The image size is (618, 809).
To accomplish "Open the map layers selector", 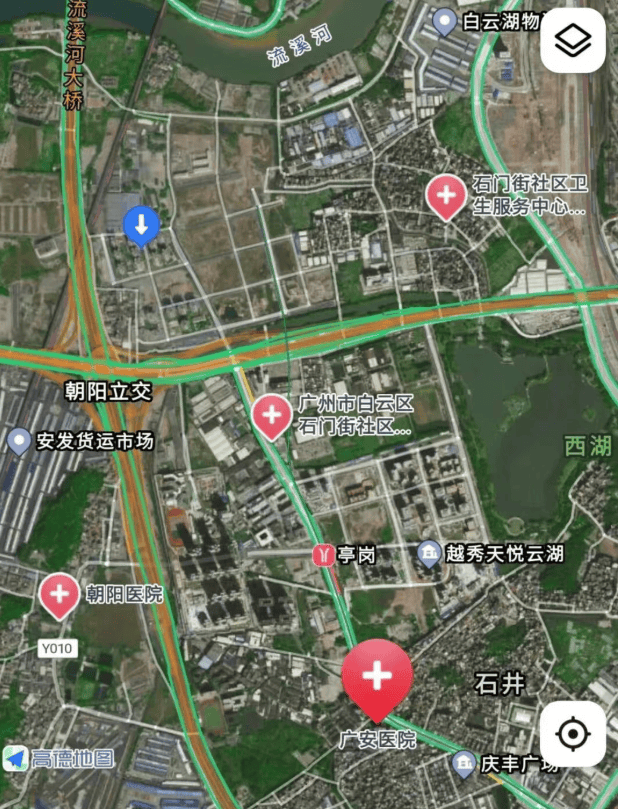I will (573, 42).
